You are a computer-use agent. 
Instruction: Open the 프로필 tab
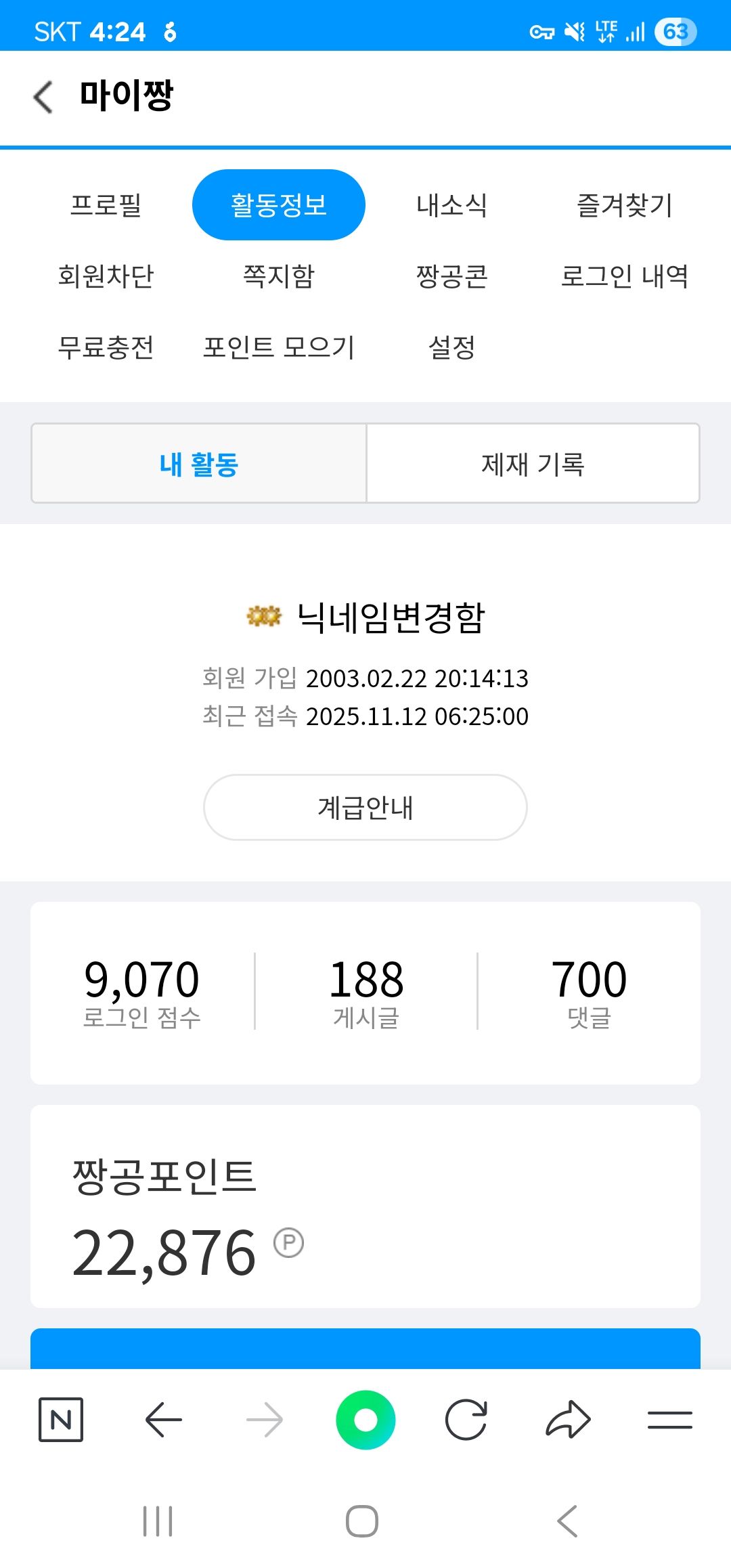(106, 205)
